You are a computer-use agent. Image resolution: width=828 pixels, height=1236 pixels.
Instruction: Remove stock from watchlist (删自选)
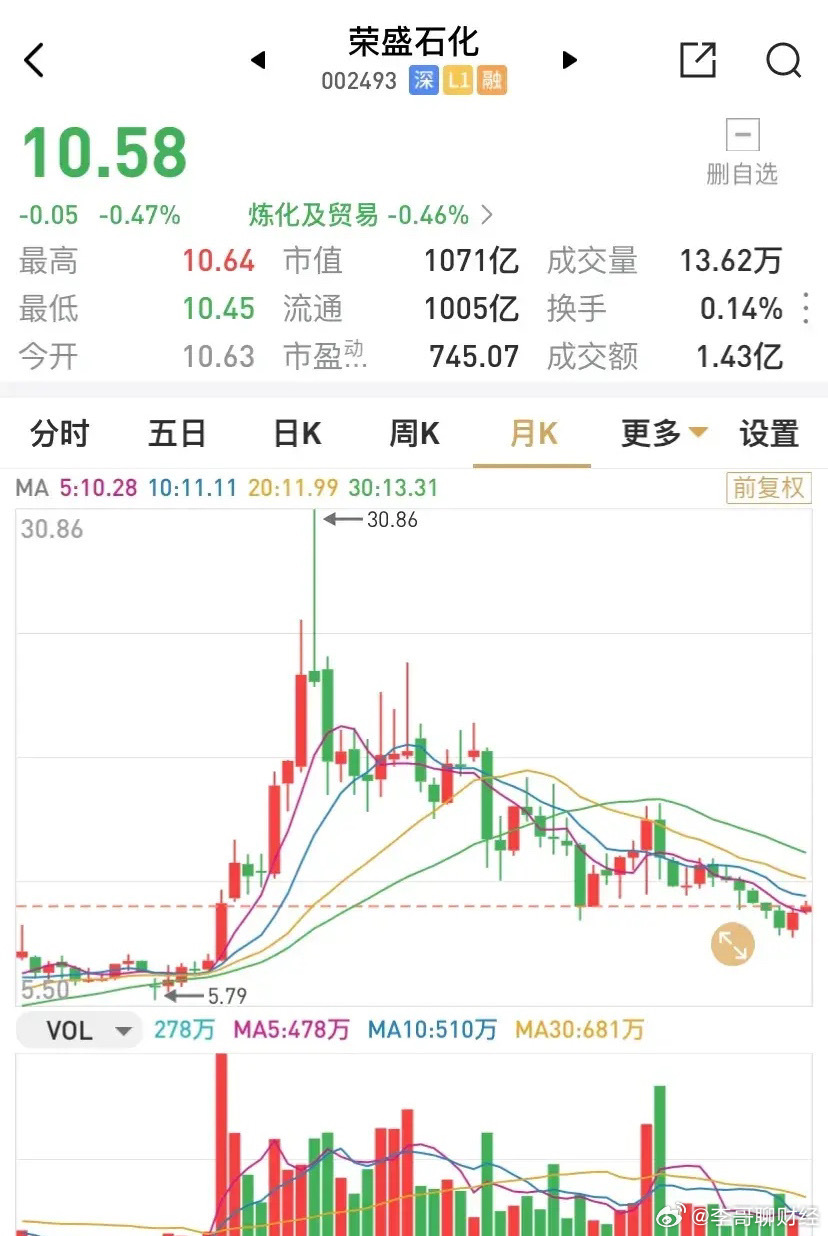coord(742,152)
